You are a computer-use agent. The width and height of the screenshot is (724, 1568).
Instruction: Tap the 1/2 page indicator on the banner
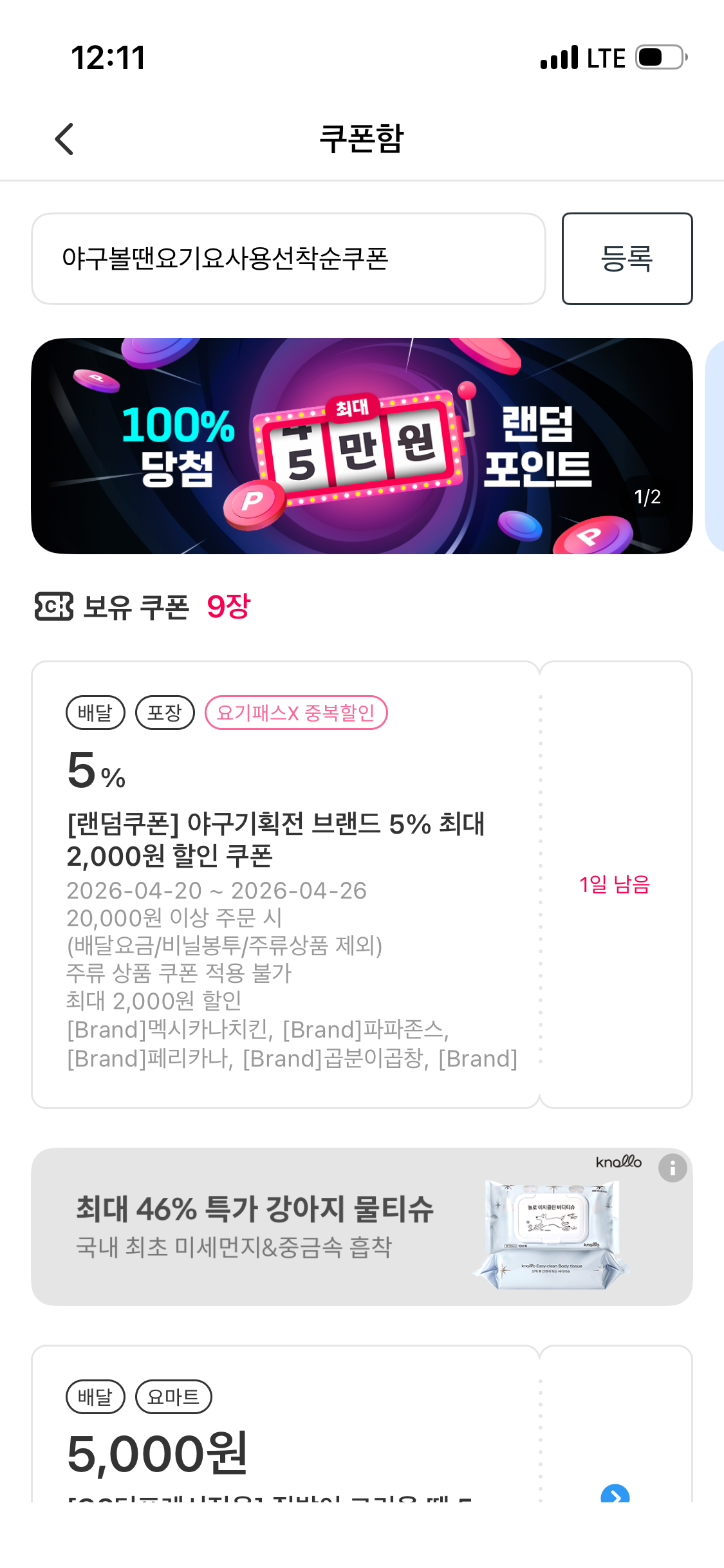(649, 496)
